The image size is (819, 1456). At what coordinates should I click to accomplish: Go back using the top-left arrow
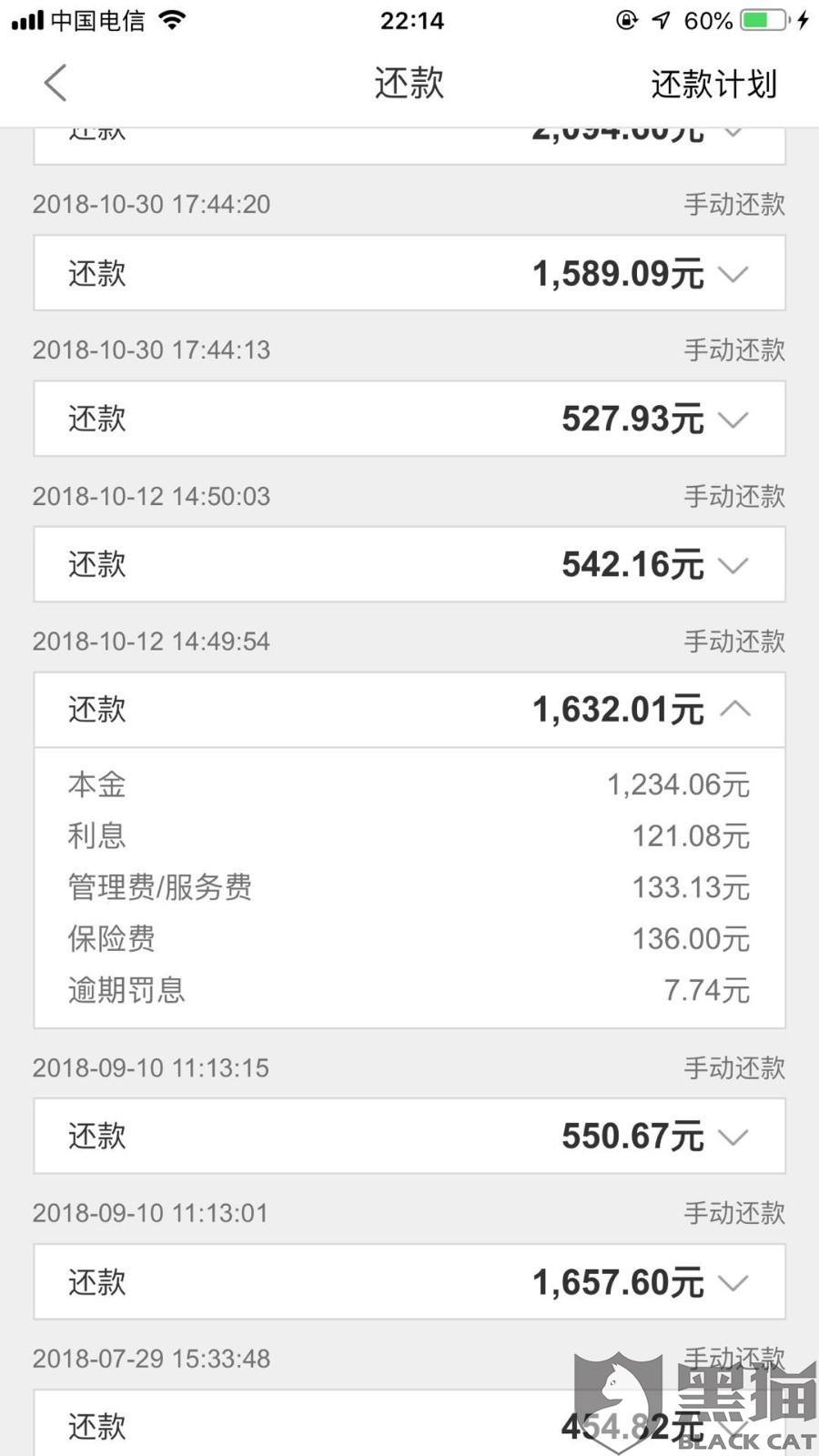(56, 83)
